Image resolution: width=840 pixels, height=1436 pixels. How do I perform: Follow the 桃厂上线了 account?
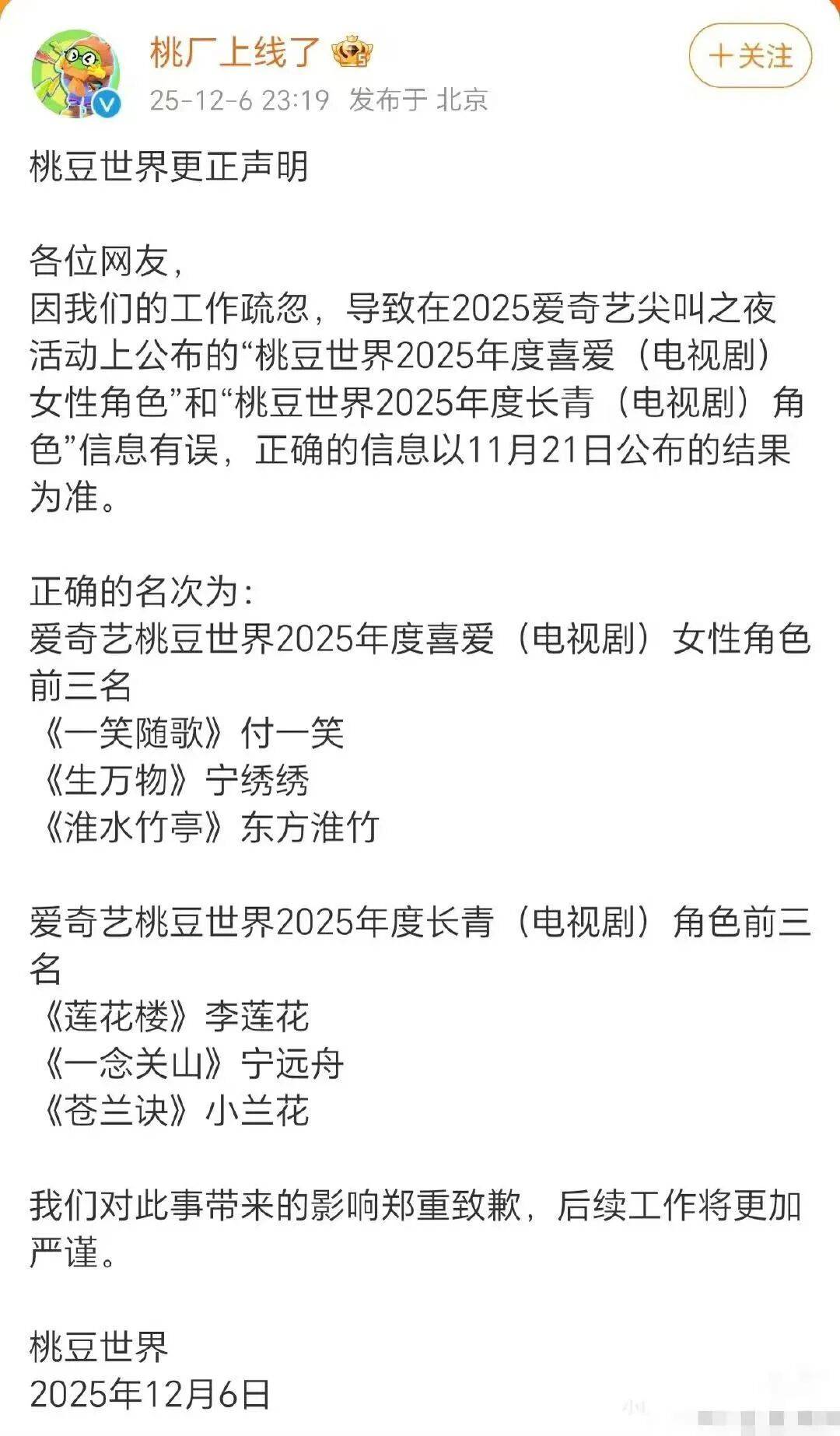[x=750, y=56]
